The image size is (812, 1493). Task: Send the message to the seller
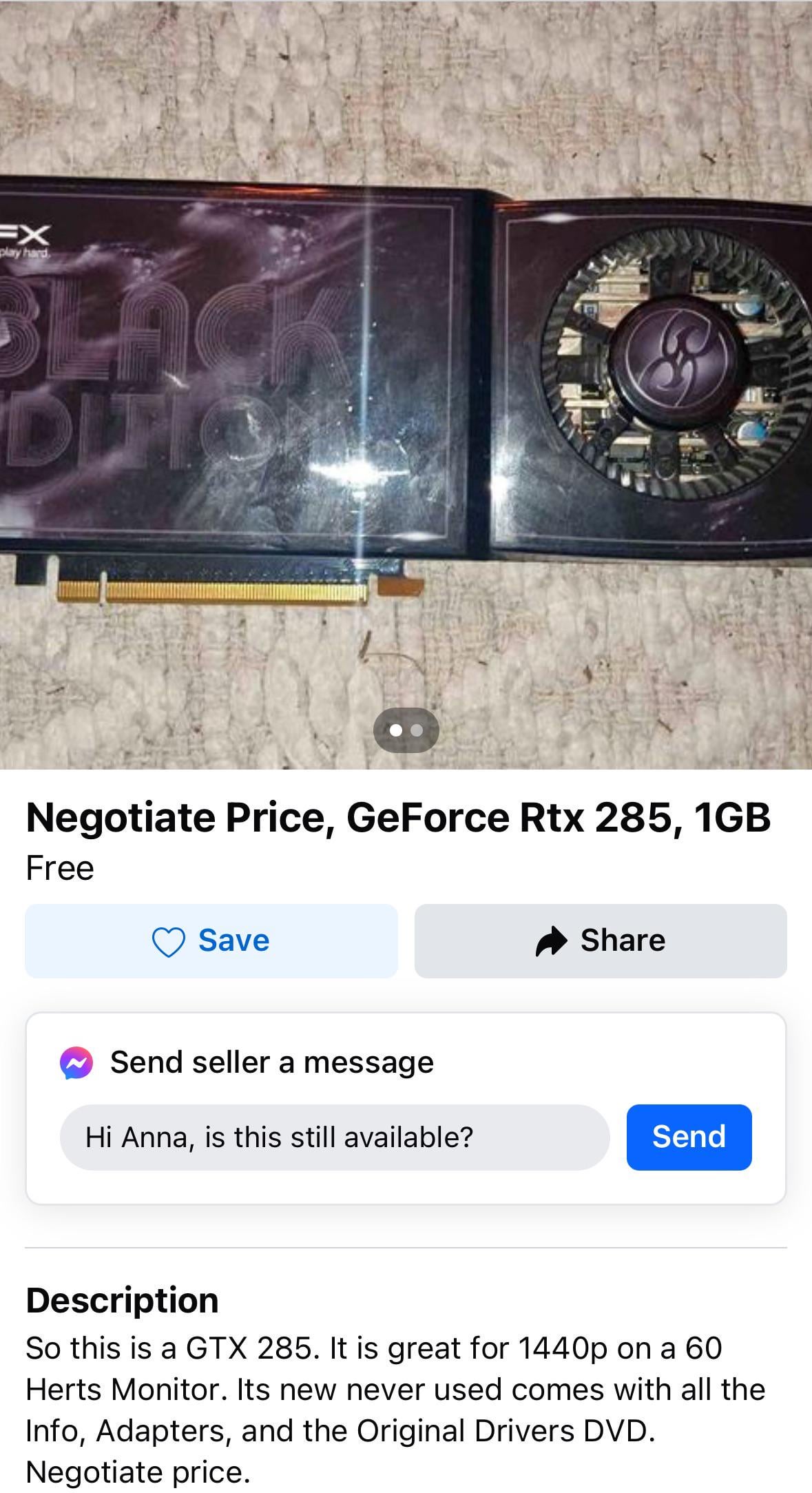click(x=688, y=1137)
